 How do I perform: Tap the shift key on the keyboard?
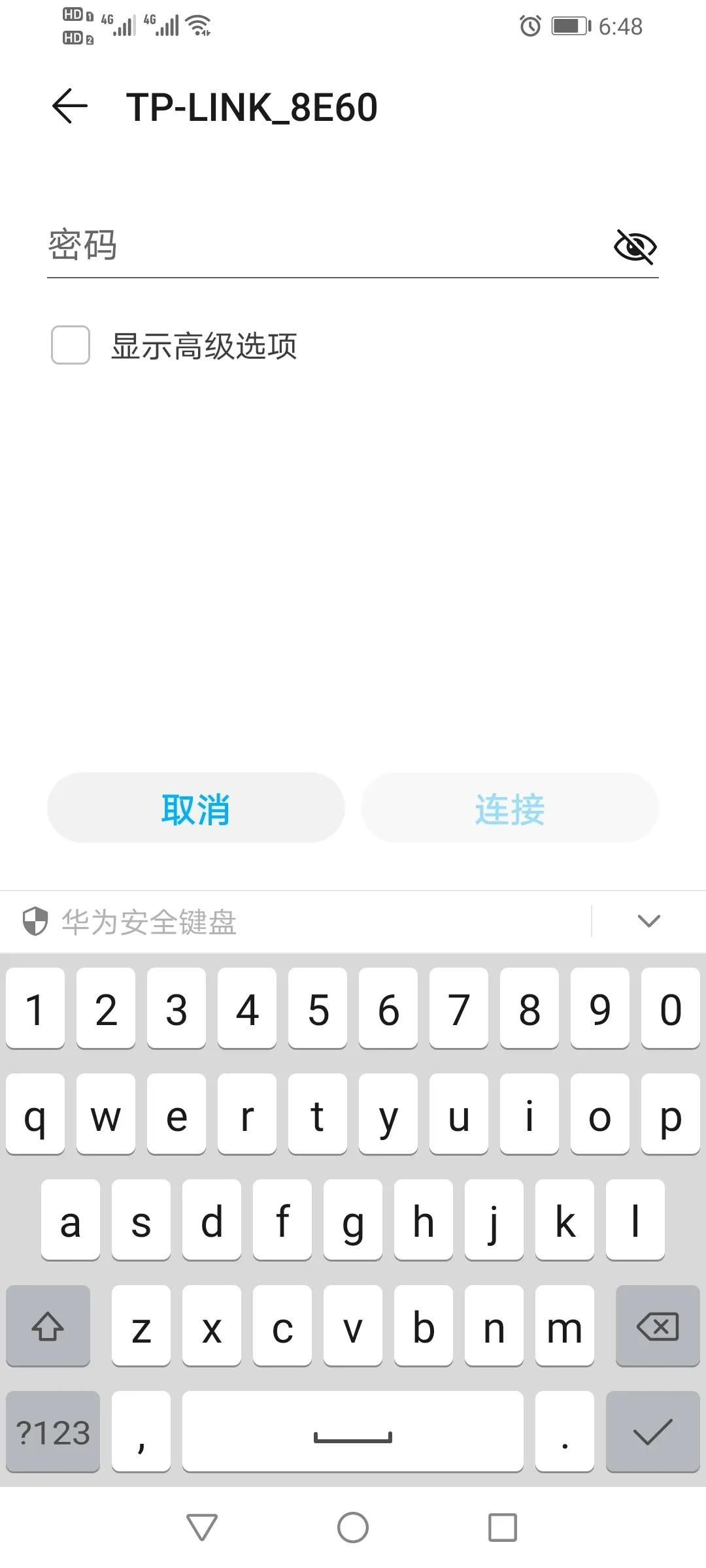coord(48,1326)
